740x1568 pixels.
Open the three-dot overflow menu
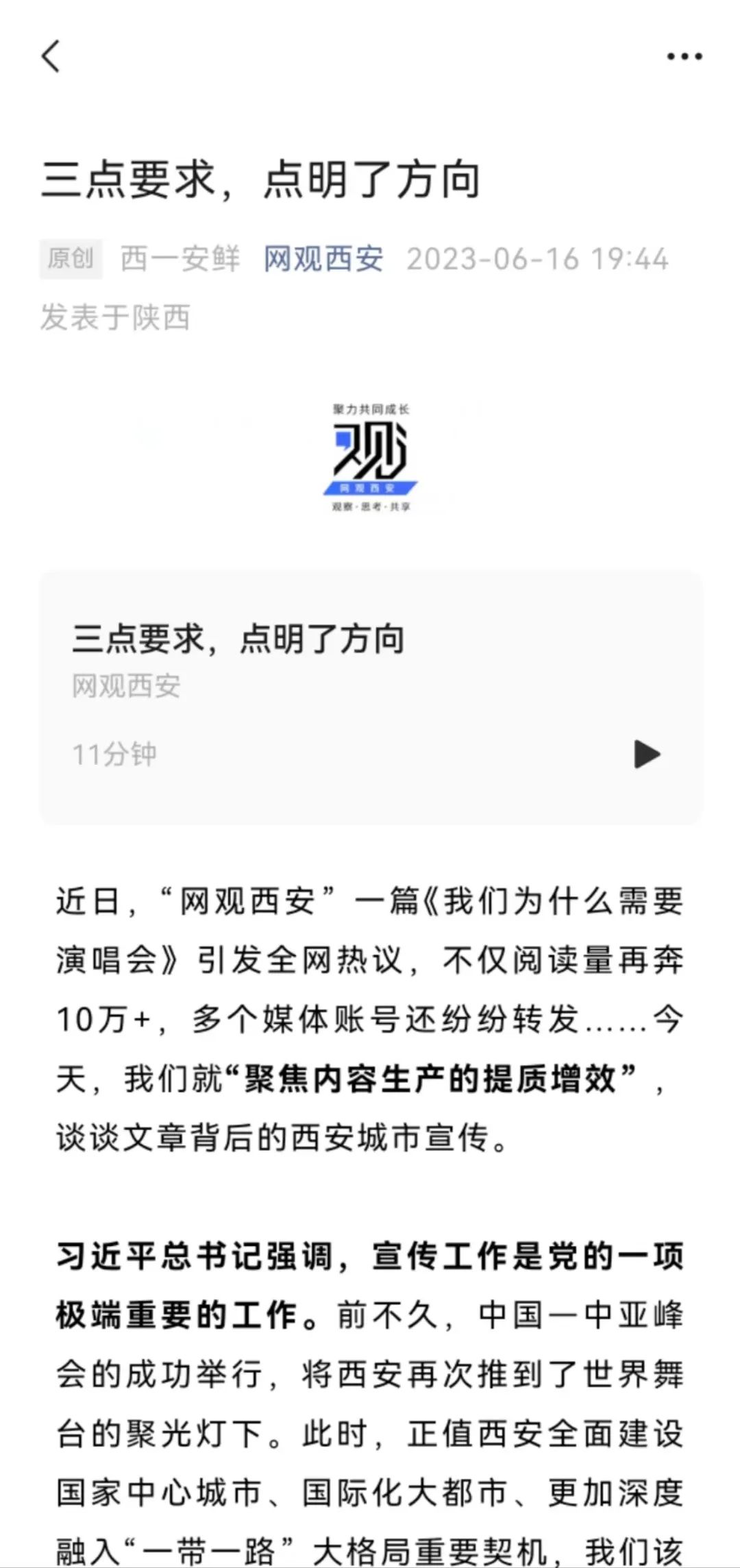tap(684, 57)
